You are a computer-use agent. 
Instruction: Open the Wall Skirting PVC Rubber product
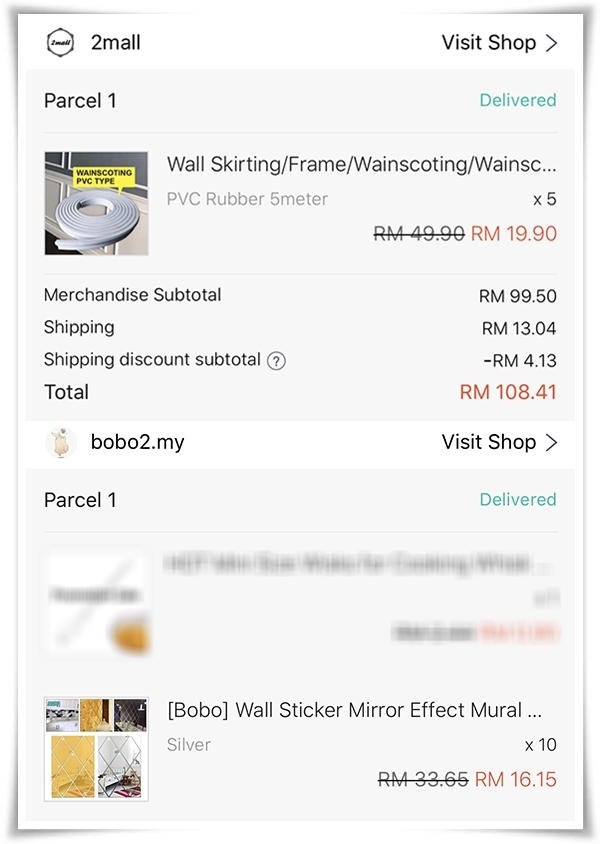pyautogui.click(x=360, y=164)
